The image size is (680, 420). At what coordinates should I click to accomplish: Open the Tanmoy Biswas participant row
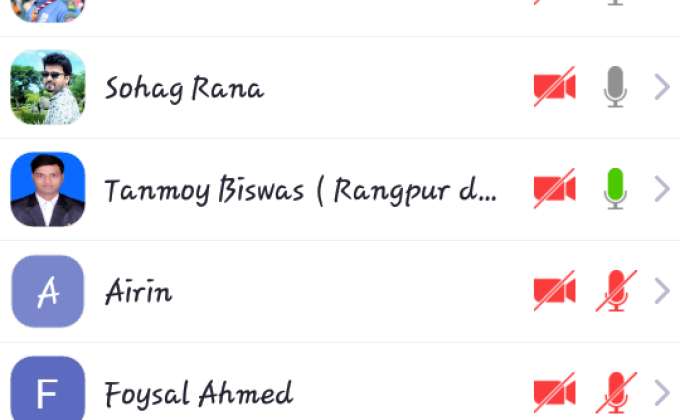point(300,190)
